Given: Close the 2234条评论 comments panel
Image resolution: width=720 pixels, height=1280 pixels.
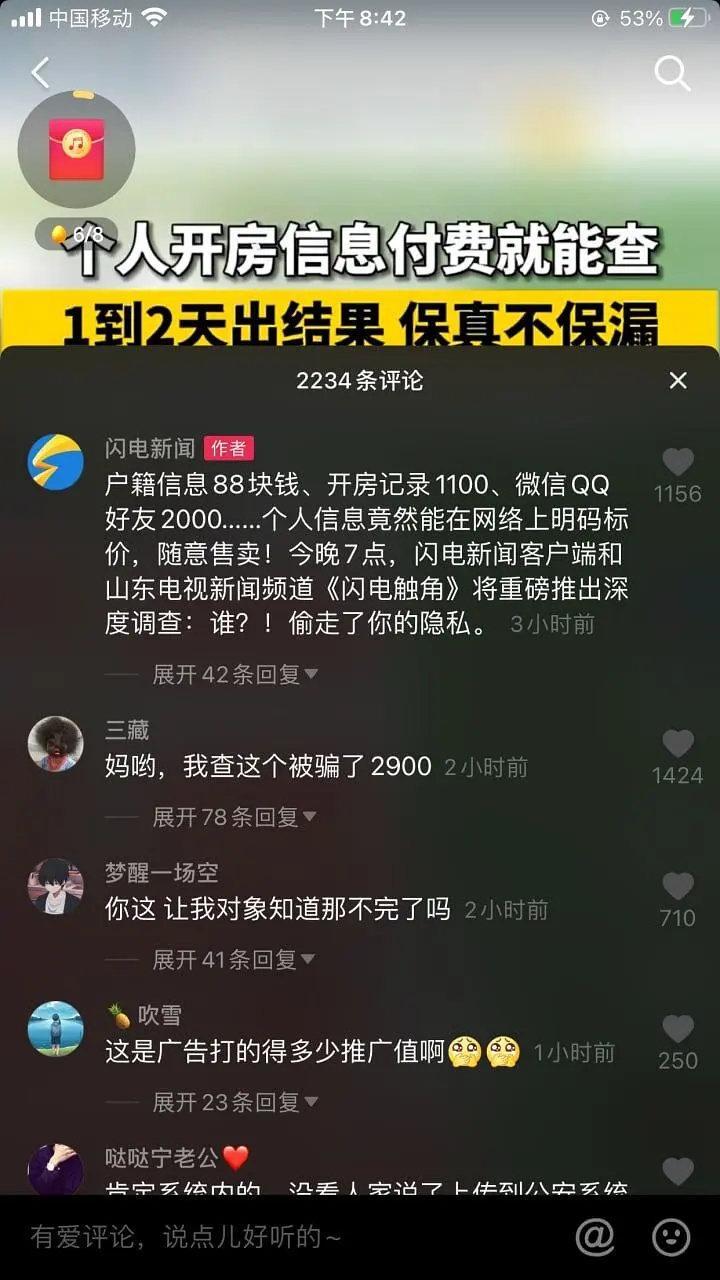Looking at the screenshot, I should pyautogui.click(x=678, y=380).
